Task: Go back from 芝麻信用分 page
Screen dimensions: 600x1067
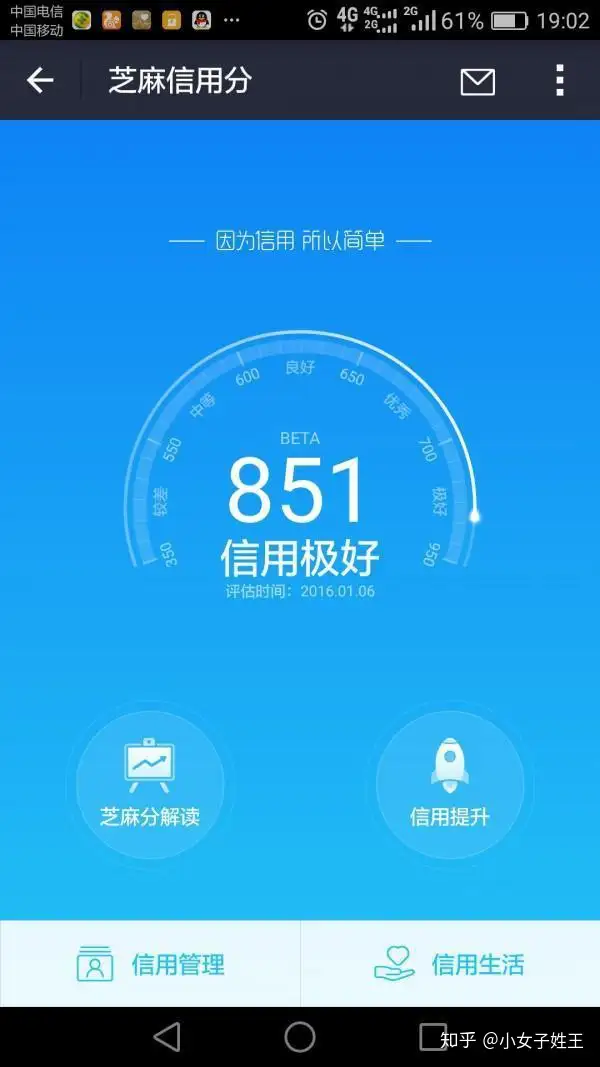Action: point(40,81)
